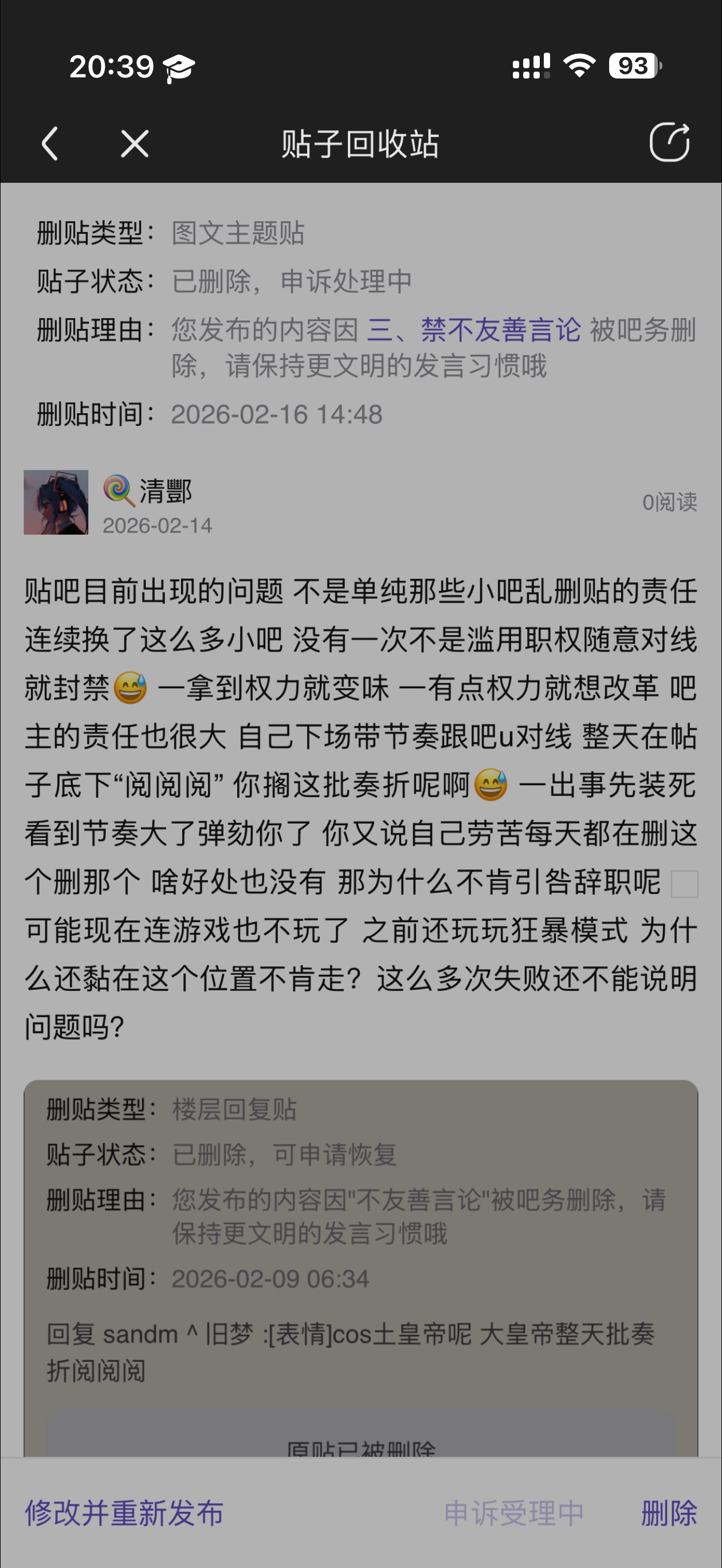The image size is (722, 1568).
Task: Go back using the top-left arrow
Action: [x=50, y=144]
